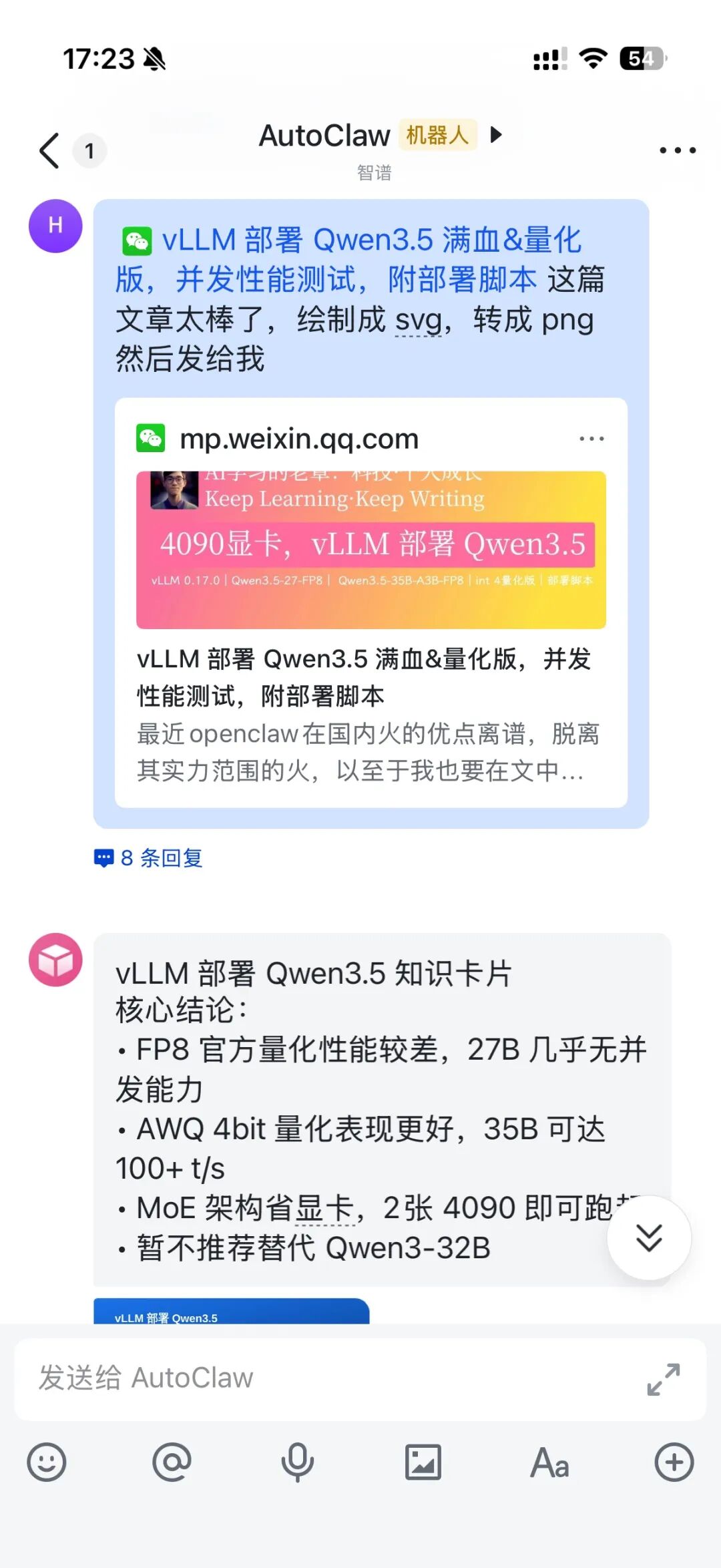This screenshot has height=1568, width=721.
Task: Open AutoClaw chat details from the title
Action: (x=324, y=136)
